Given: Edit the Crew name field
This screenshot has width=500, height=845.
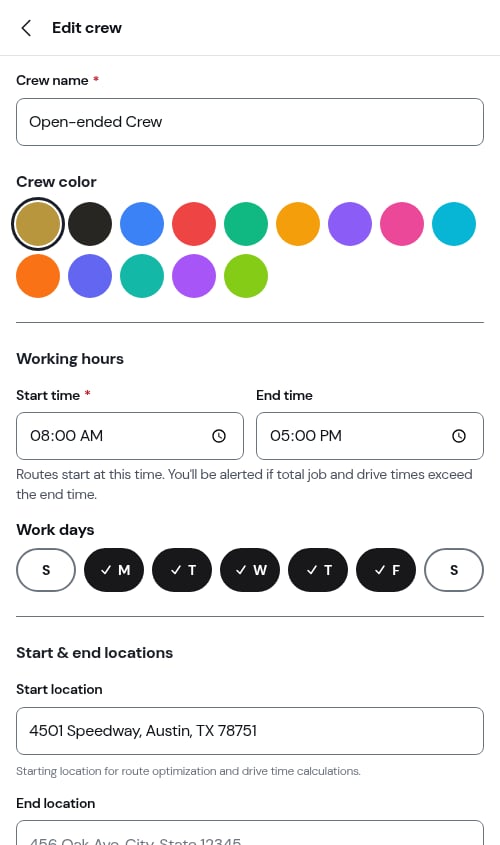Looking at the screenshot, I should (250, 122).
